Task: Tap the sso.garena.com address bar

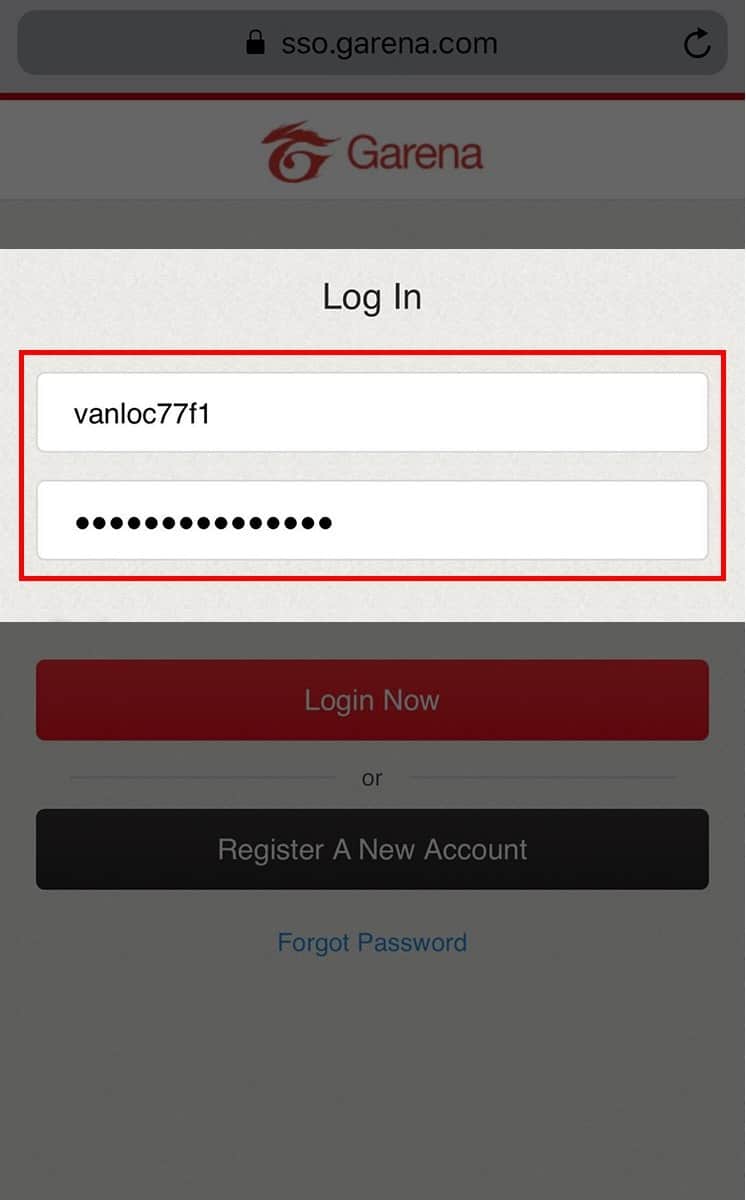Action: point(372,43)
